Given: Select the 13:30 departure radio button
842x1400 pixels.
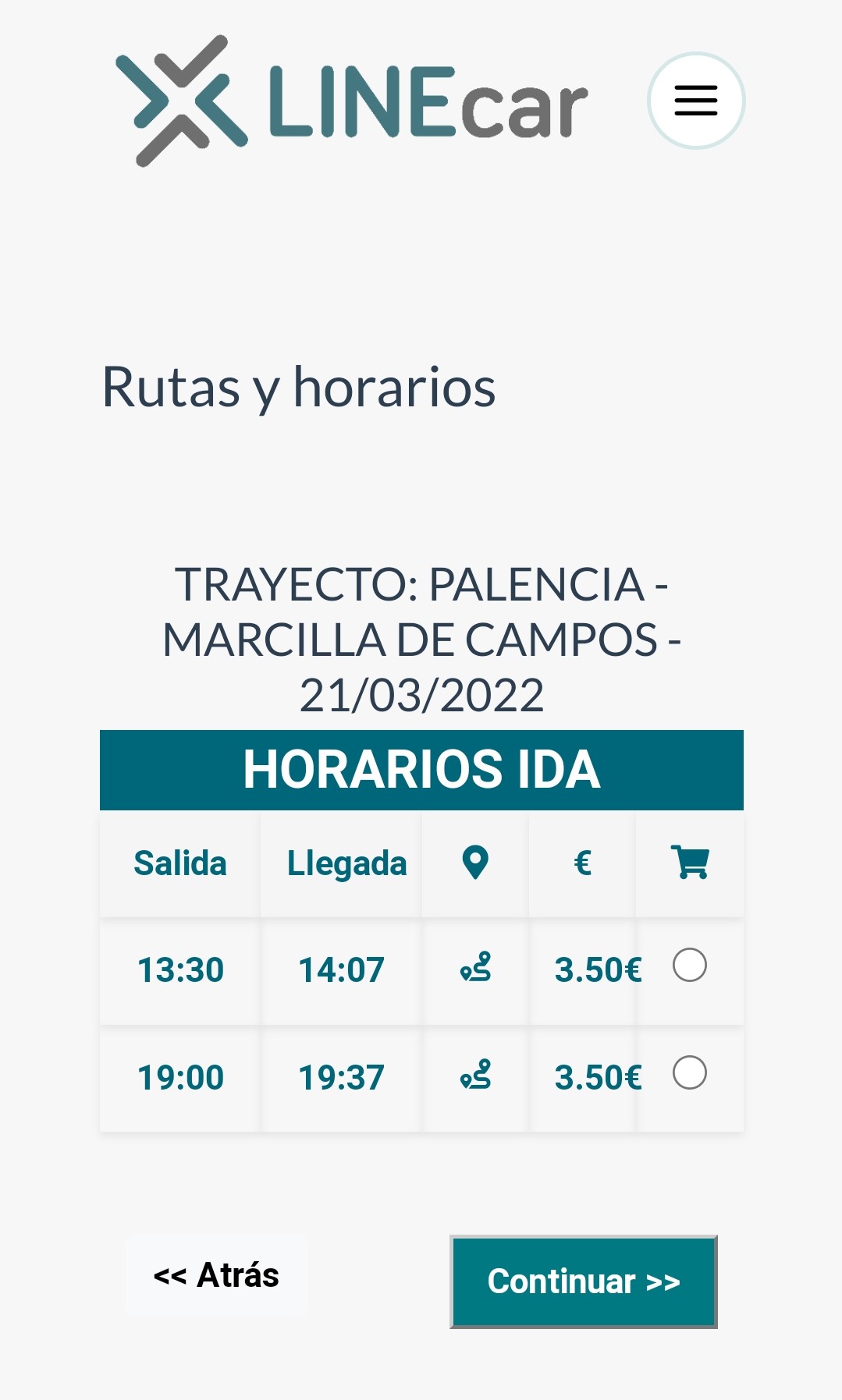Looking at the screenshot, I should click(x=690, y=965).
